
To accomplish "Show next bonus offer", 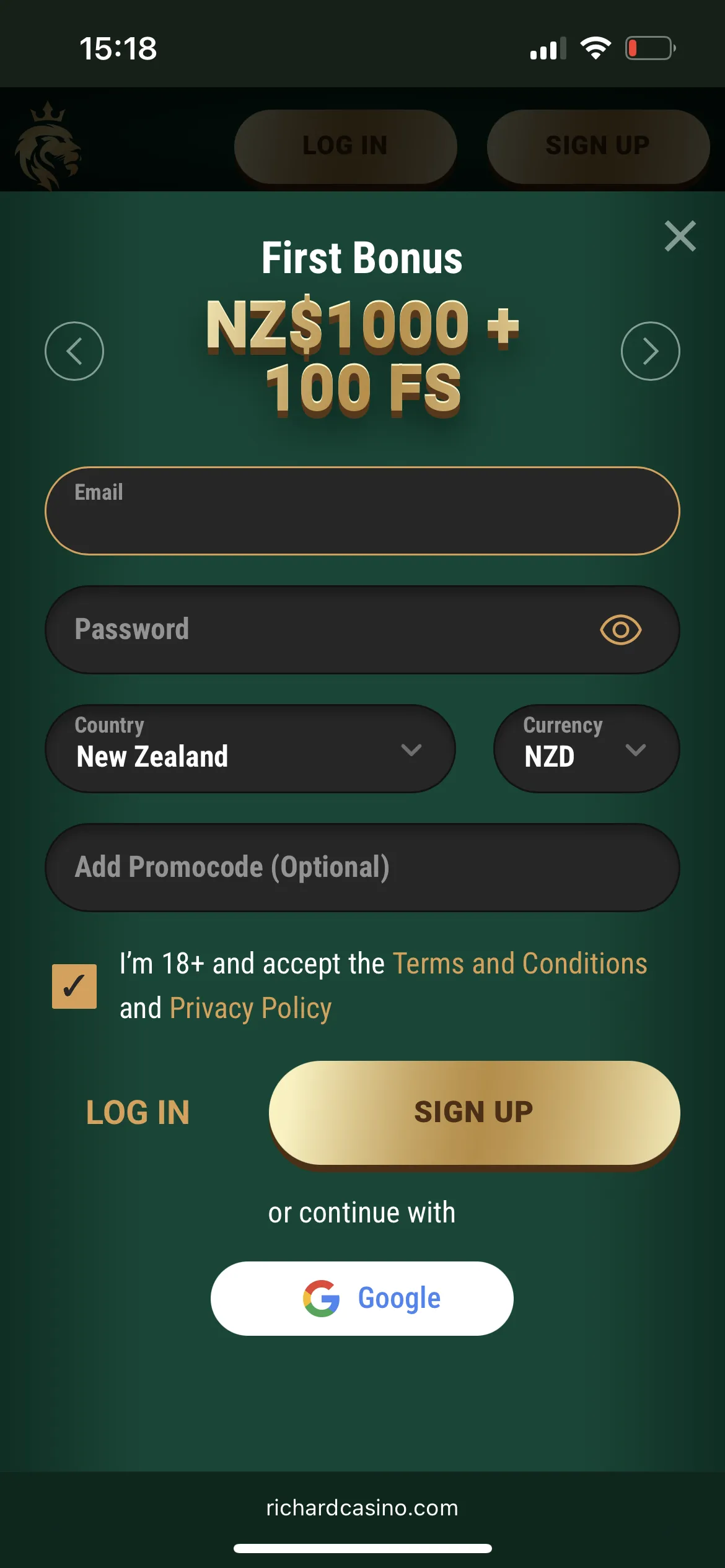I will point(650,351).
